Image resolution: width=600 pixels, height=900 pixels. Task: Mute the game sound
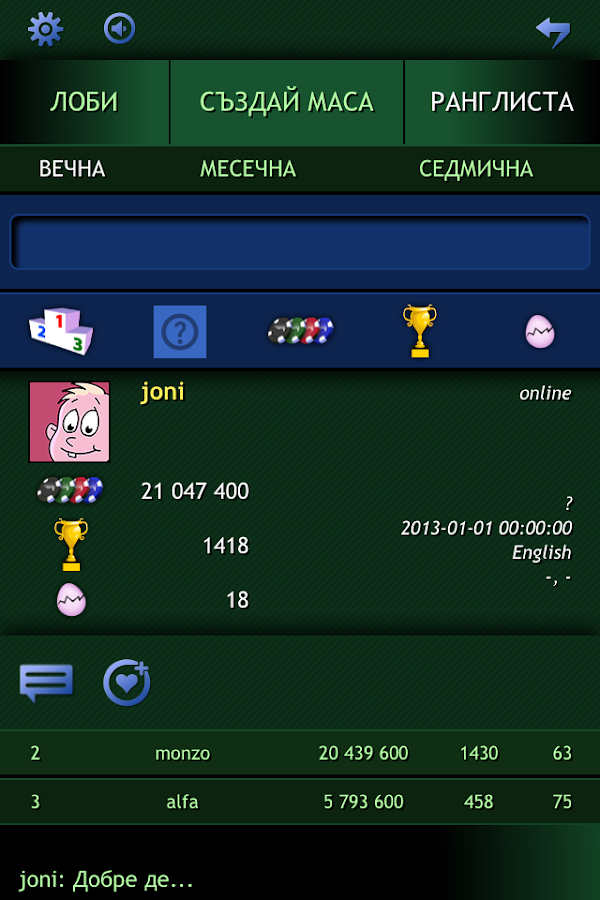(119, 28)
